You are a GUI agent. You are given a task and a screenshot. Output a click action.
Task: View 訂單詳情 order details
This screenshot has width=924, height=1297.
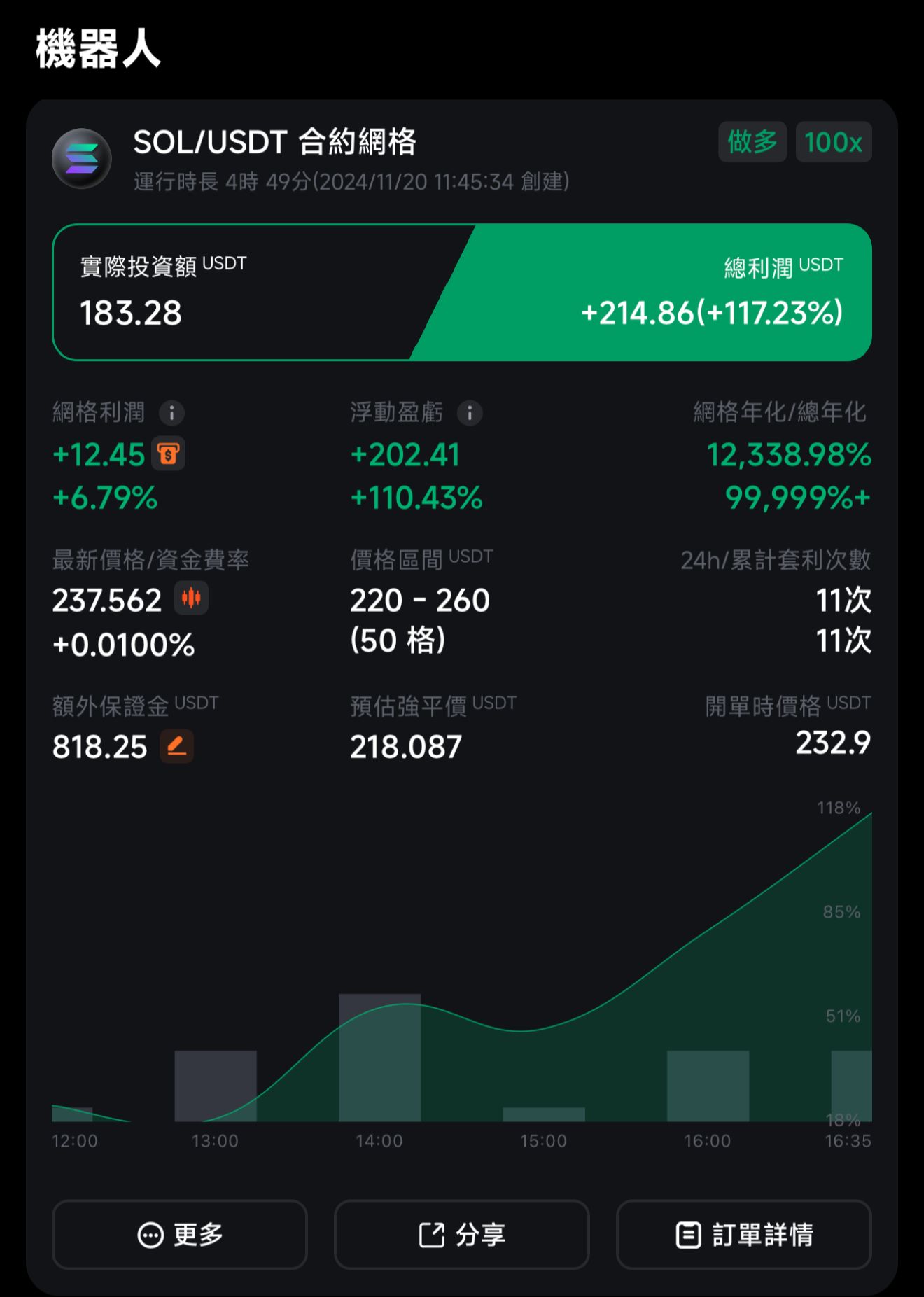click(x=743, y=1235)
